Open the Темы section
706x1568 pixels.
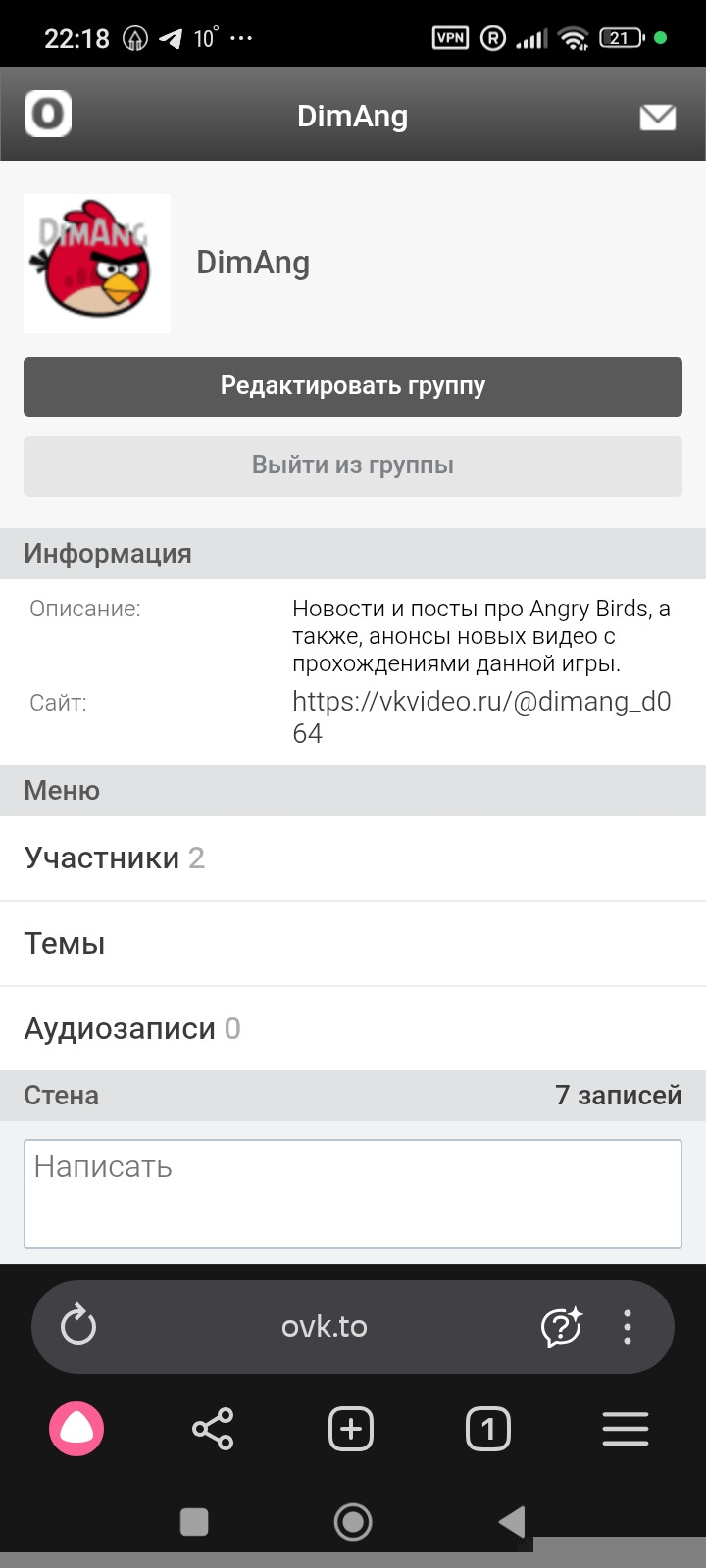(65, 944)
